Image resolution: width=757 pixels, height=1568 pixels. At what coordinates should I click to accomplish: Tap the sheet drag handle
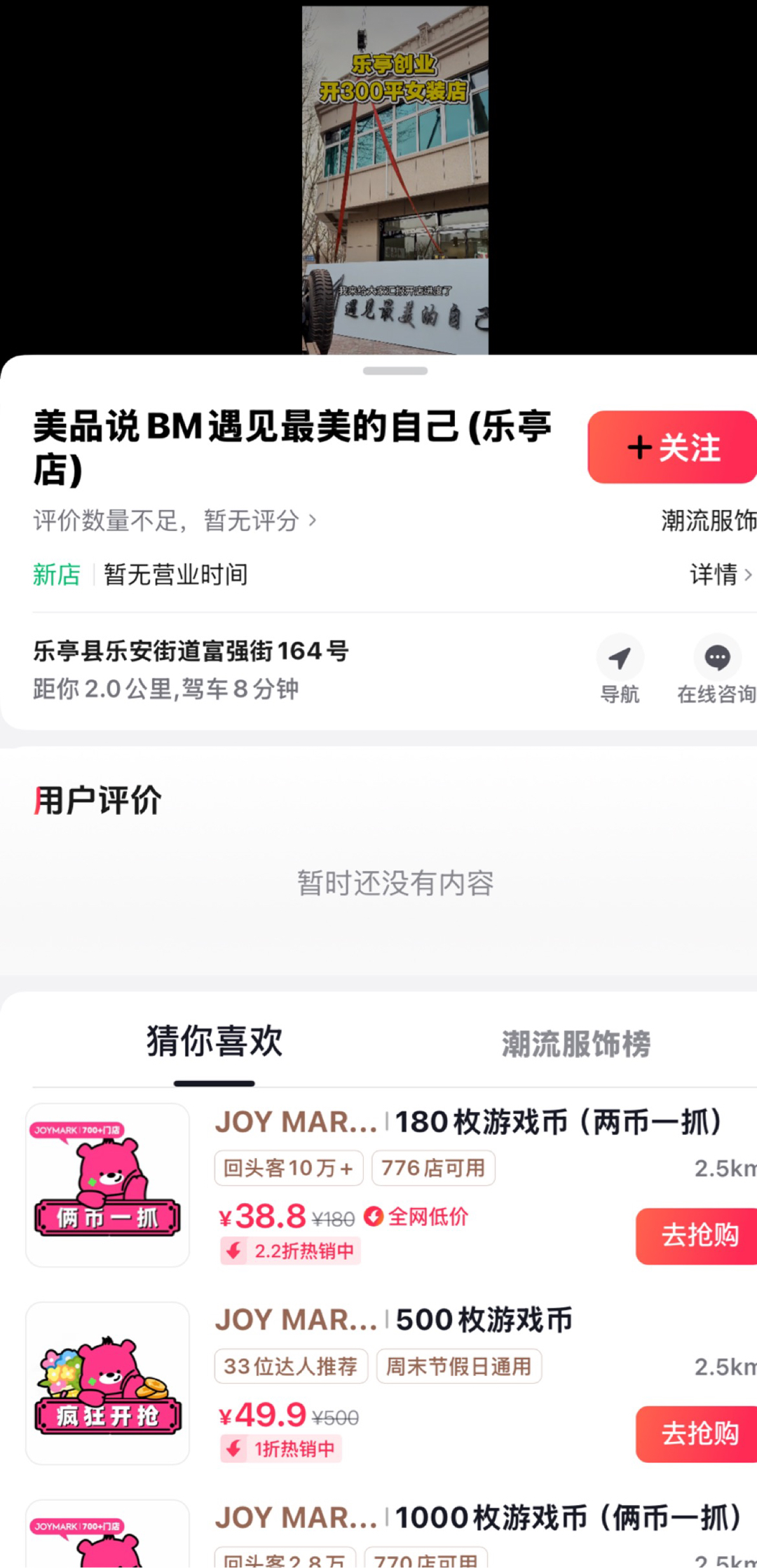(395, 371)
